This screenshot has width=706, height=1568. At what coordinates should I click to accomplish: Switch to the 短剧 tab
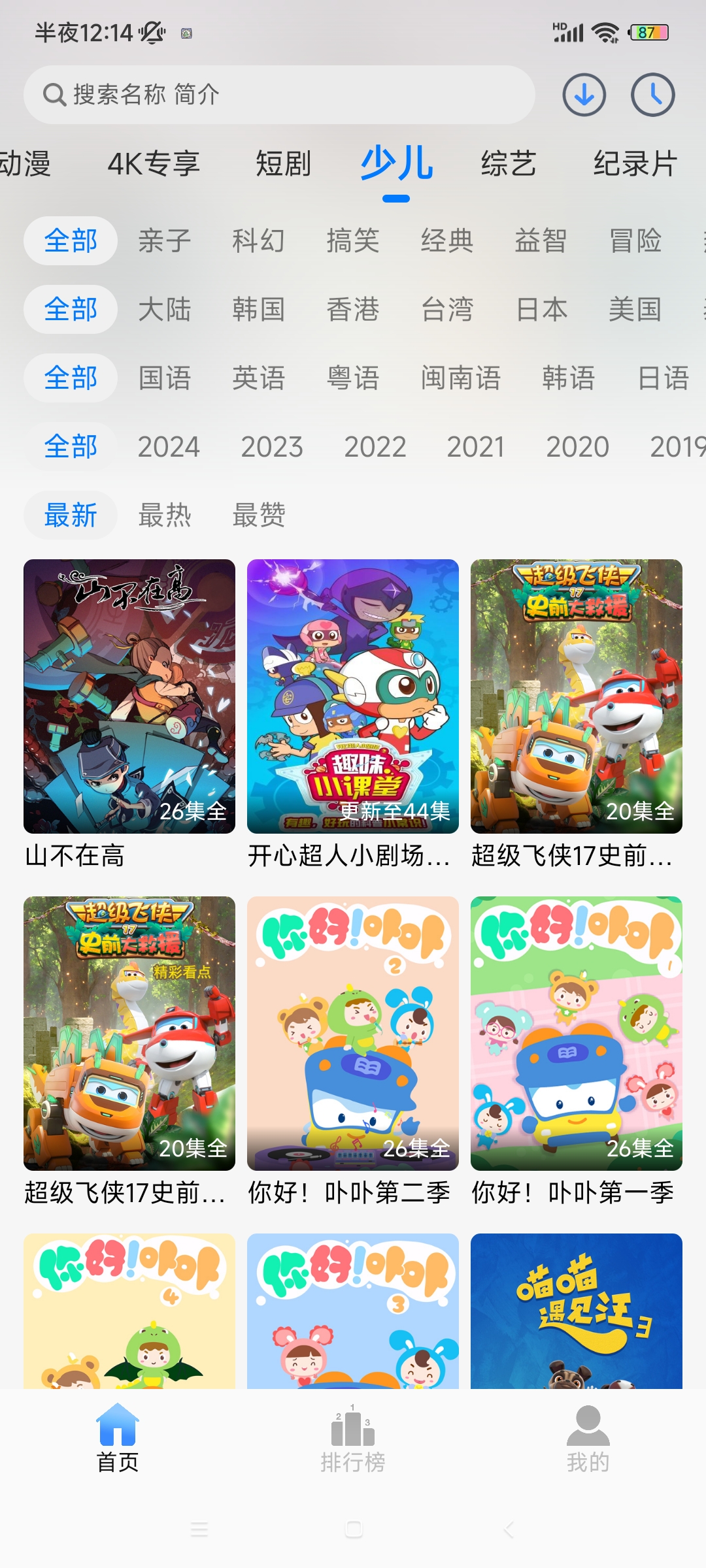tap(283, 163)
